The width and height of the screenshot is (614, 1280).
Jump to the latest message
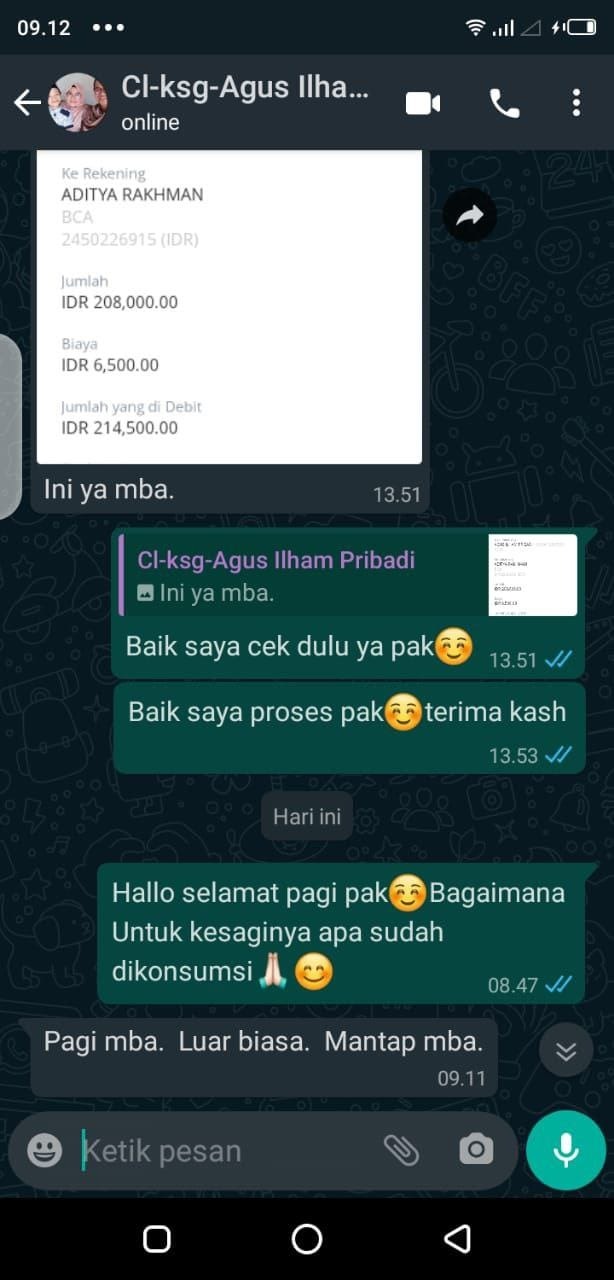pyautogui.click(x=566, y=1051)
